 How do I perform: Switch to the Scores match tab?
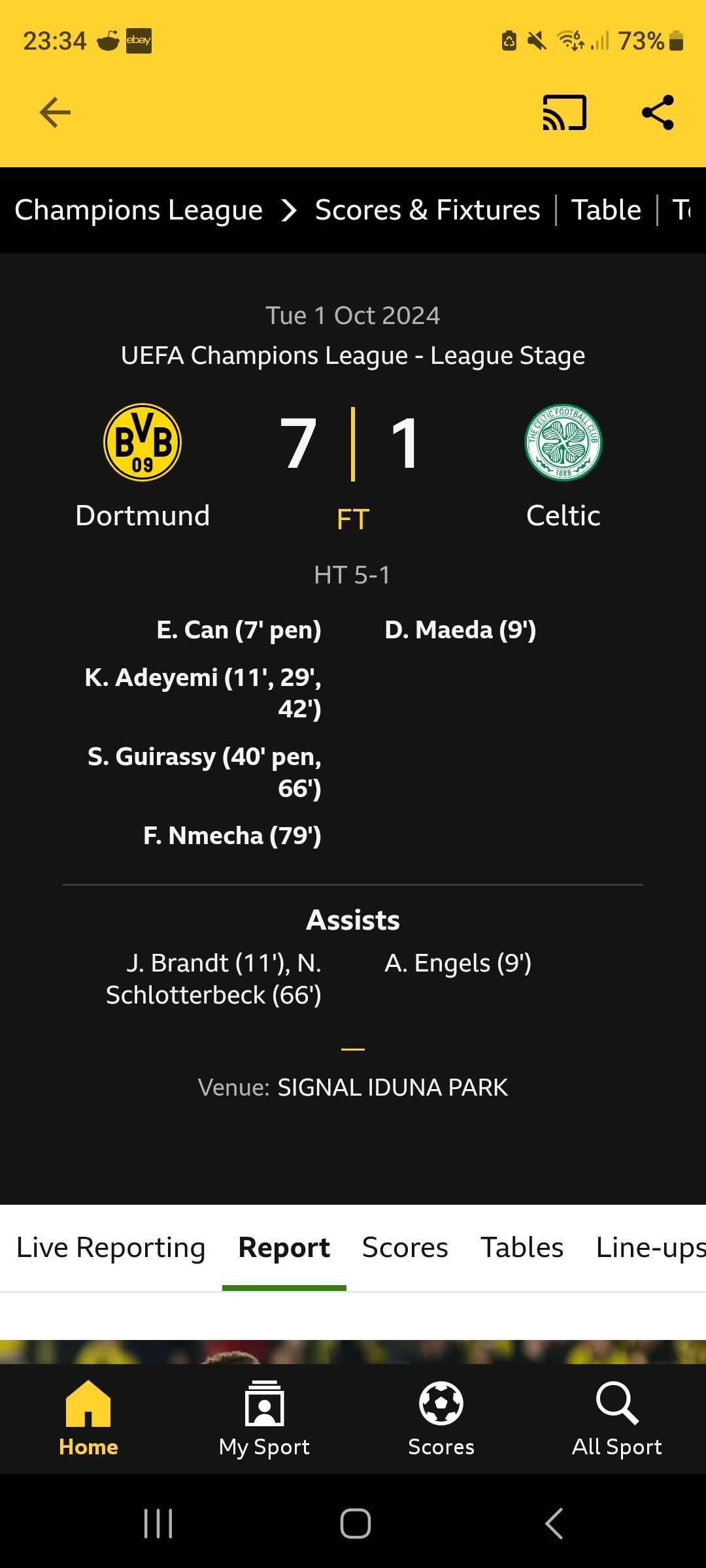(x=405, y=1247)
